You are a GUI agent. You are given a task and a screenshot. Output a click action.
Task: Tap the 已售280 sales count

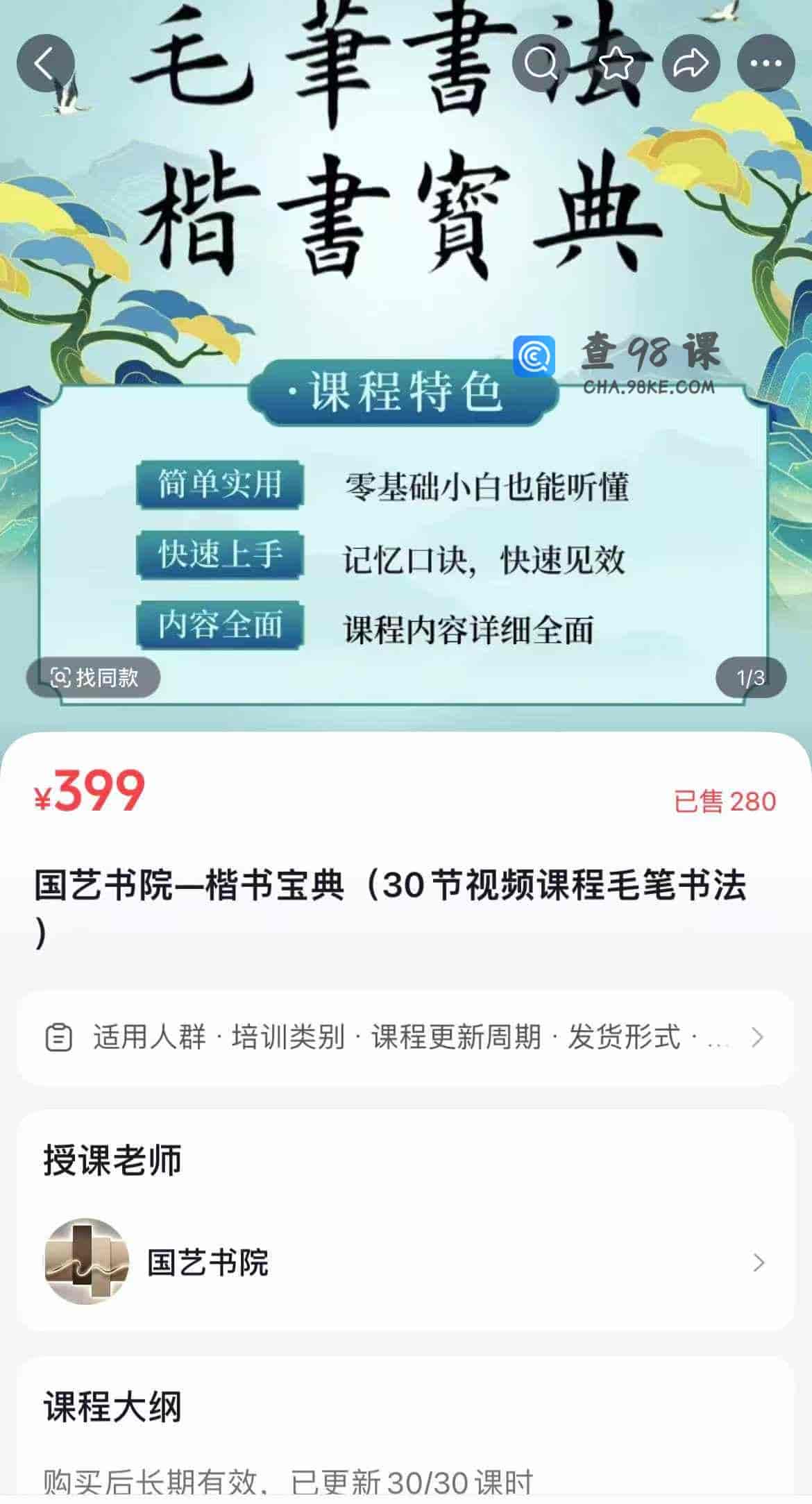coord(722,801)
